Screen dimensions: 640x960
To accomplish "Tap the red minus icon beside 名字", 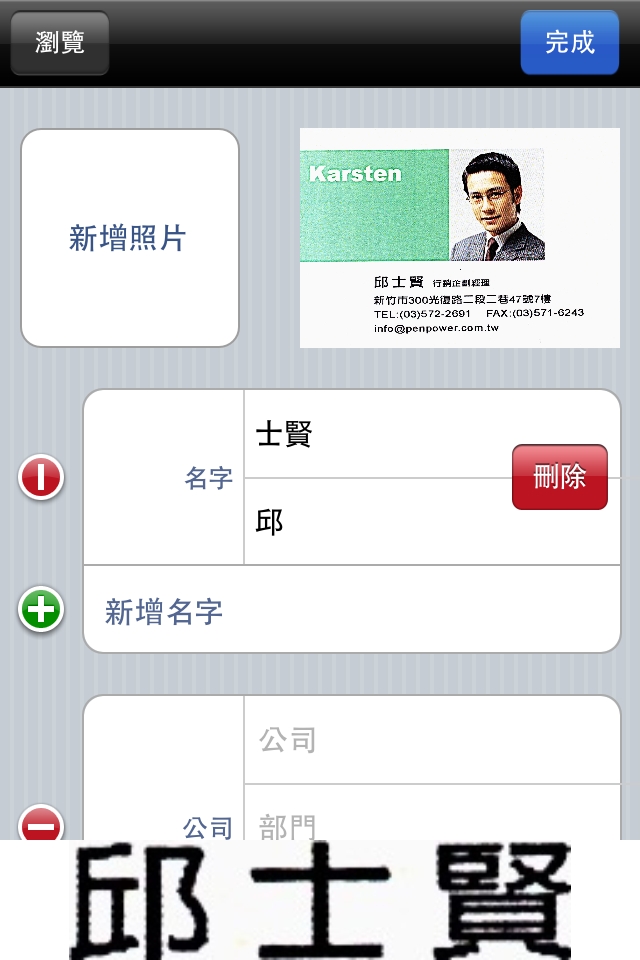I will [41, 478].
